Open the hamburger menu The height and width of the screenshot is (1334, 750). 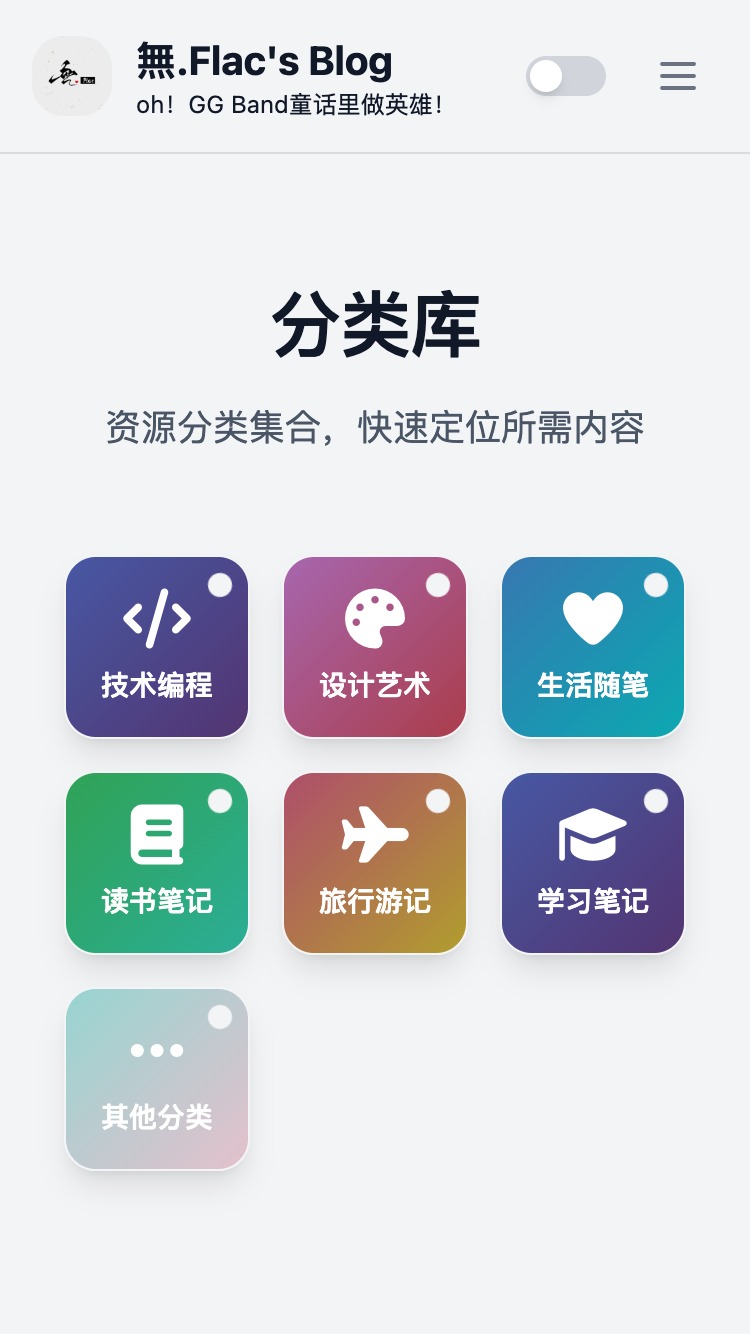point(678,76)
